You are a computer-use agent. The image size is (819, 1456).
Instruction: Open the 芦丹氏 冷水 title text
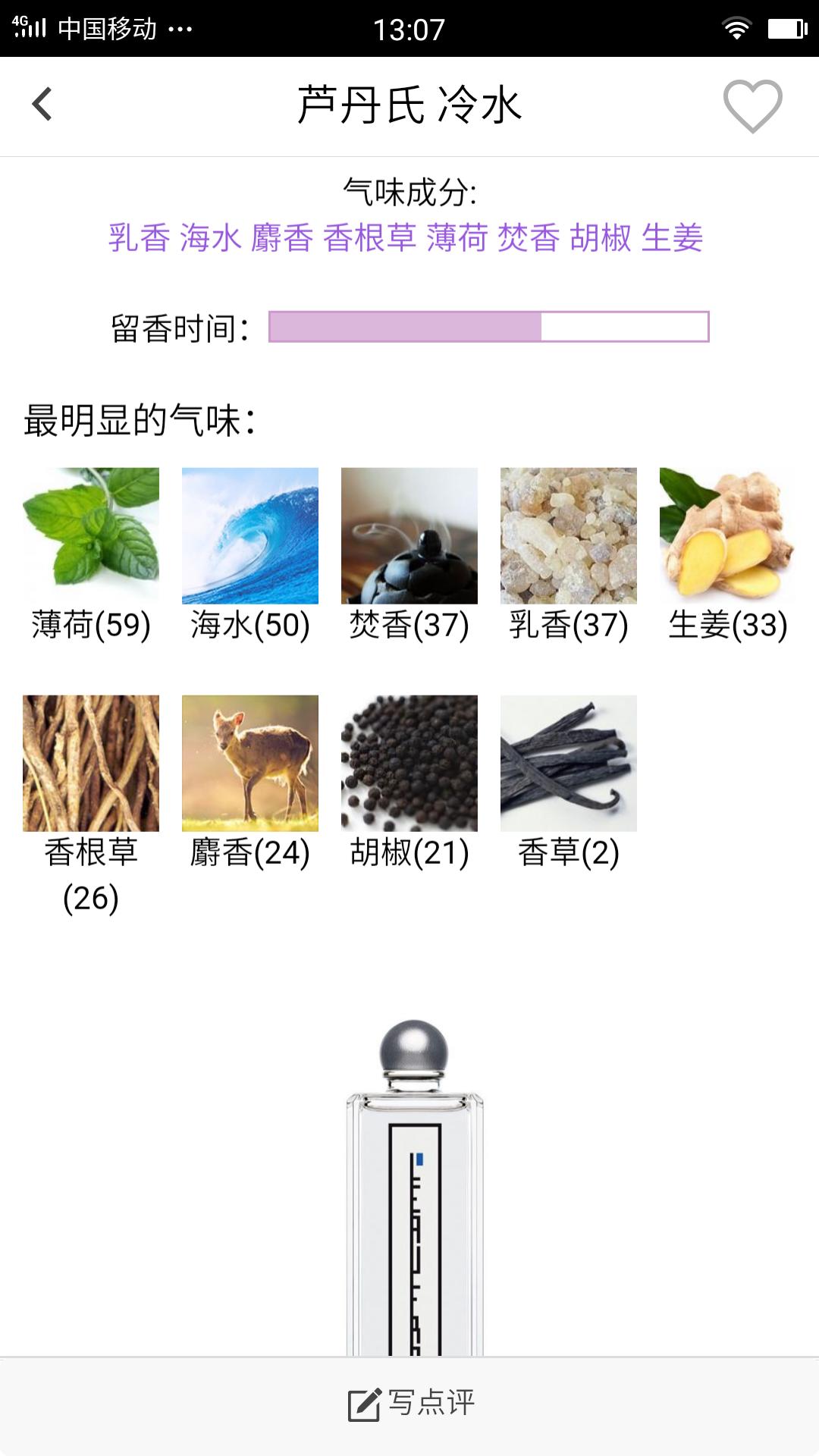click(409, 106)
